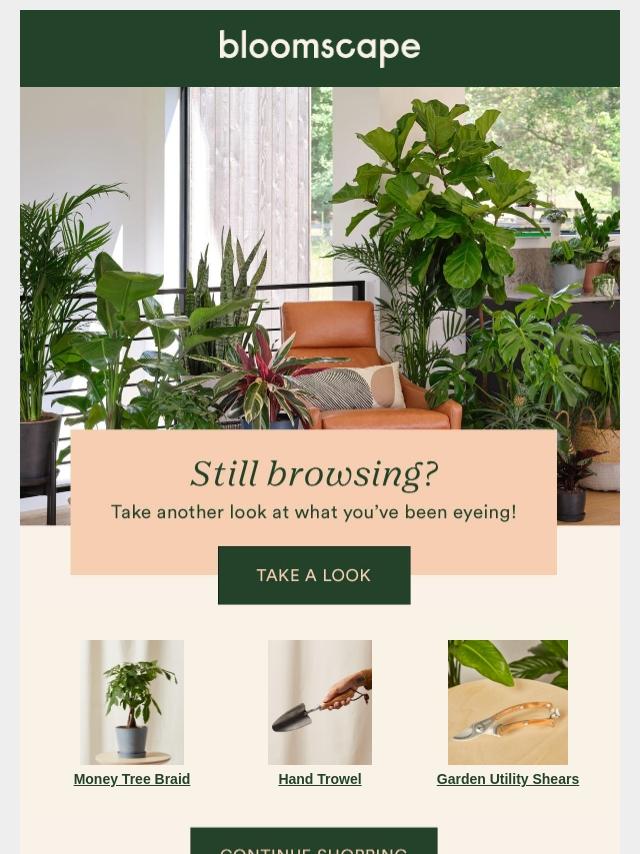640x854 pixels.
Task: Tap the Continue Shopping button
Action: pyautogui.click(x=314, y=841)
